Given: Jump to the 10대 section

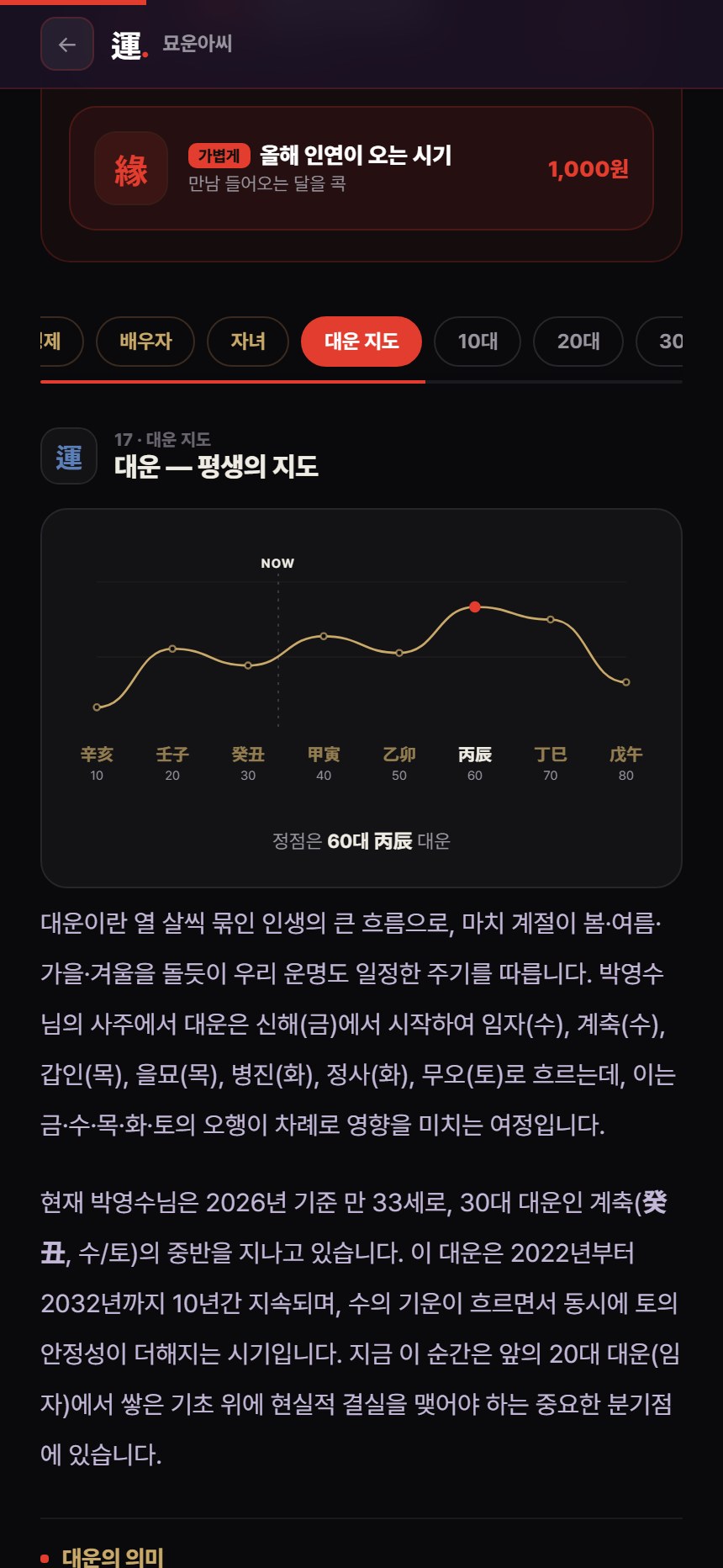Looking at the screenshot, I should (478, 342).
